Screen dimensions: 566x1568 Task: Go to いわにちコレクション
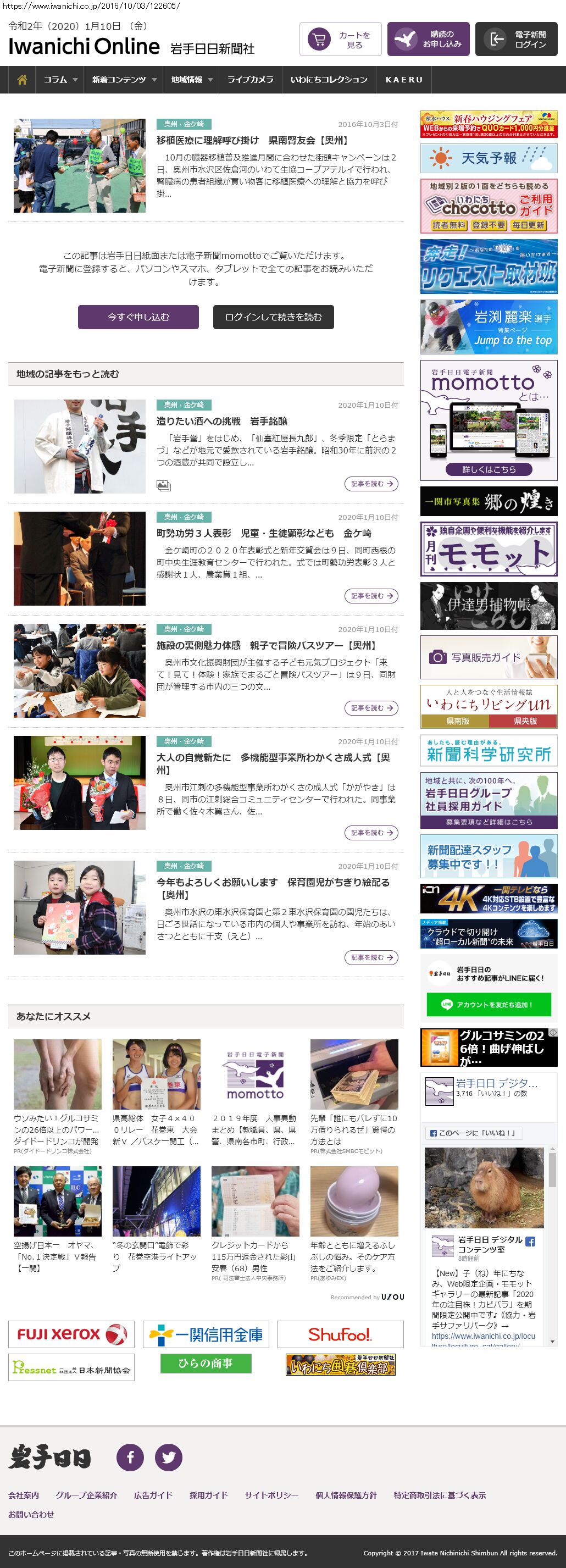329,80
